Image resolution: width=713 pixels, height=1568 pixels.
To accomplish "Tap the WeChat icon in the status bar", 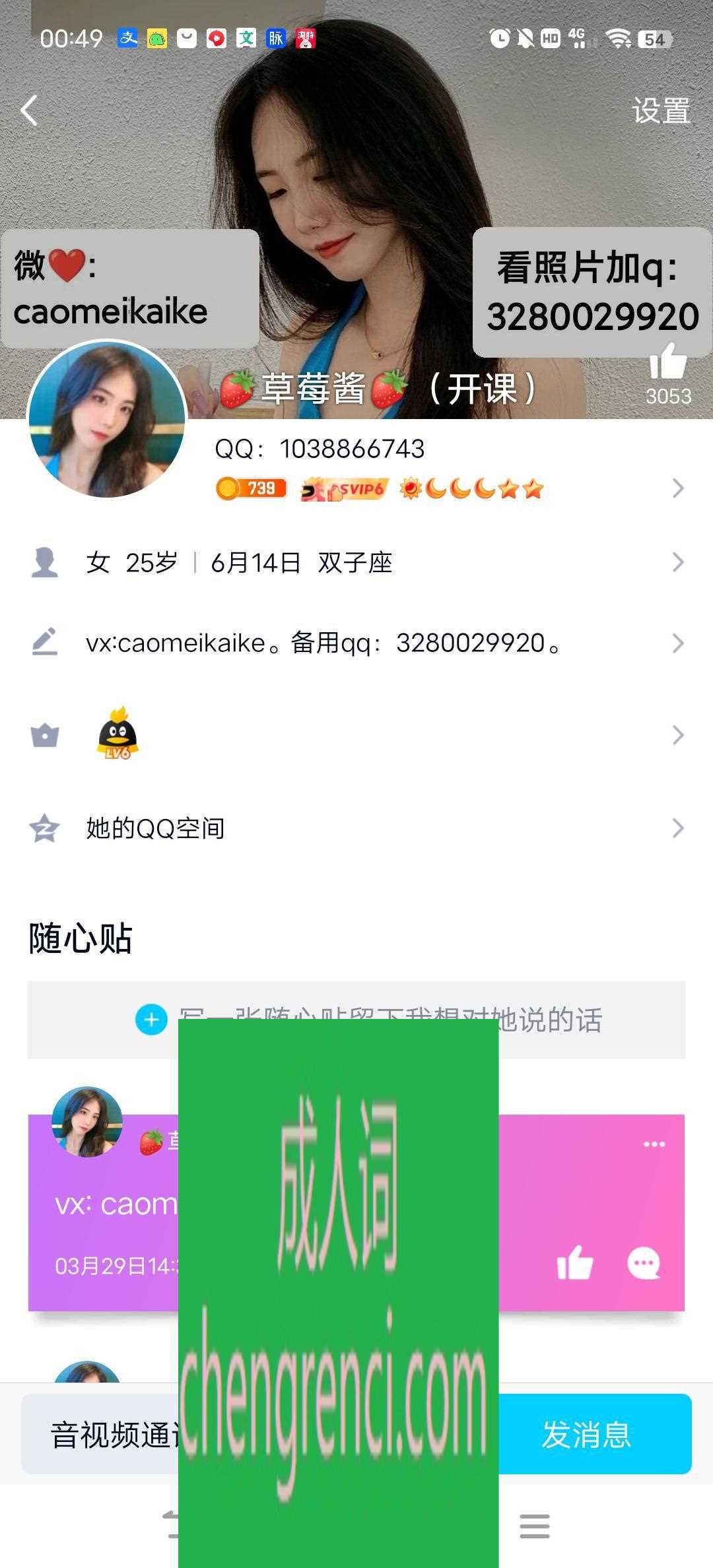I will pyautogui.click(x=155, y=38).
